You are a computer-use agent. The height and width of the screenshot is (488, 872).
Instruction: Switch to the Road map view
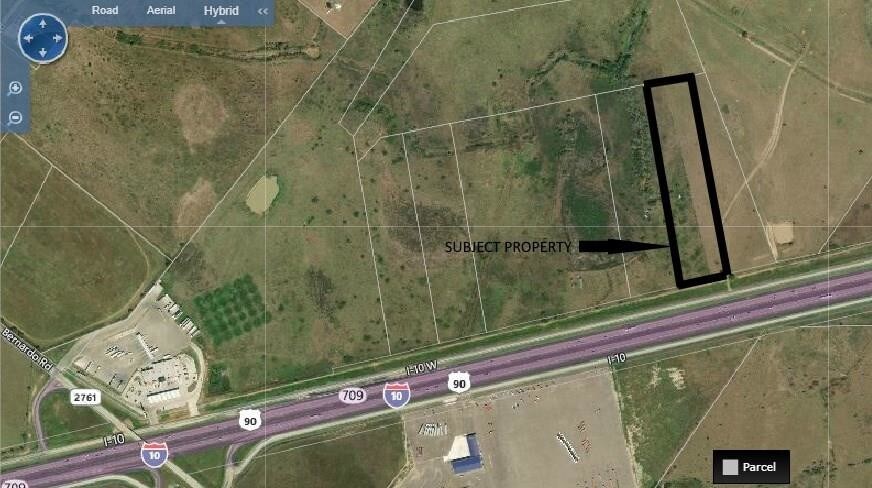pyautogui.click(x=105, y=10)
